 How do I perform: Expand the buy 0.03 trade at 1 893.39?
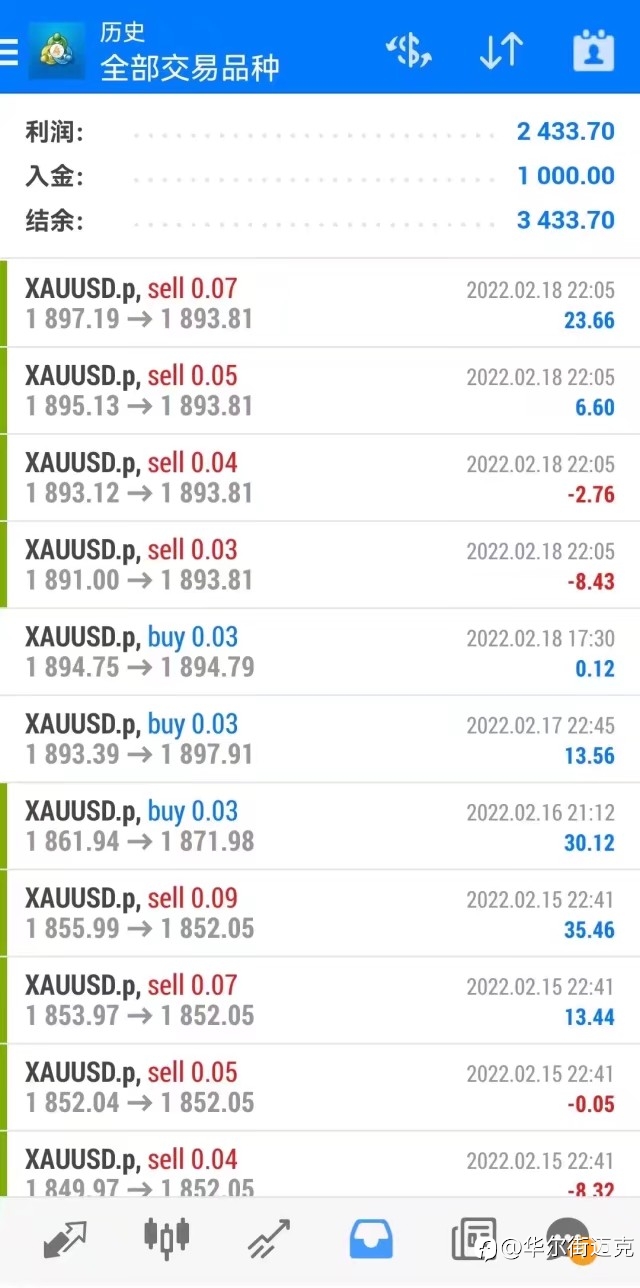[320, 739]
